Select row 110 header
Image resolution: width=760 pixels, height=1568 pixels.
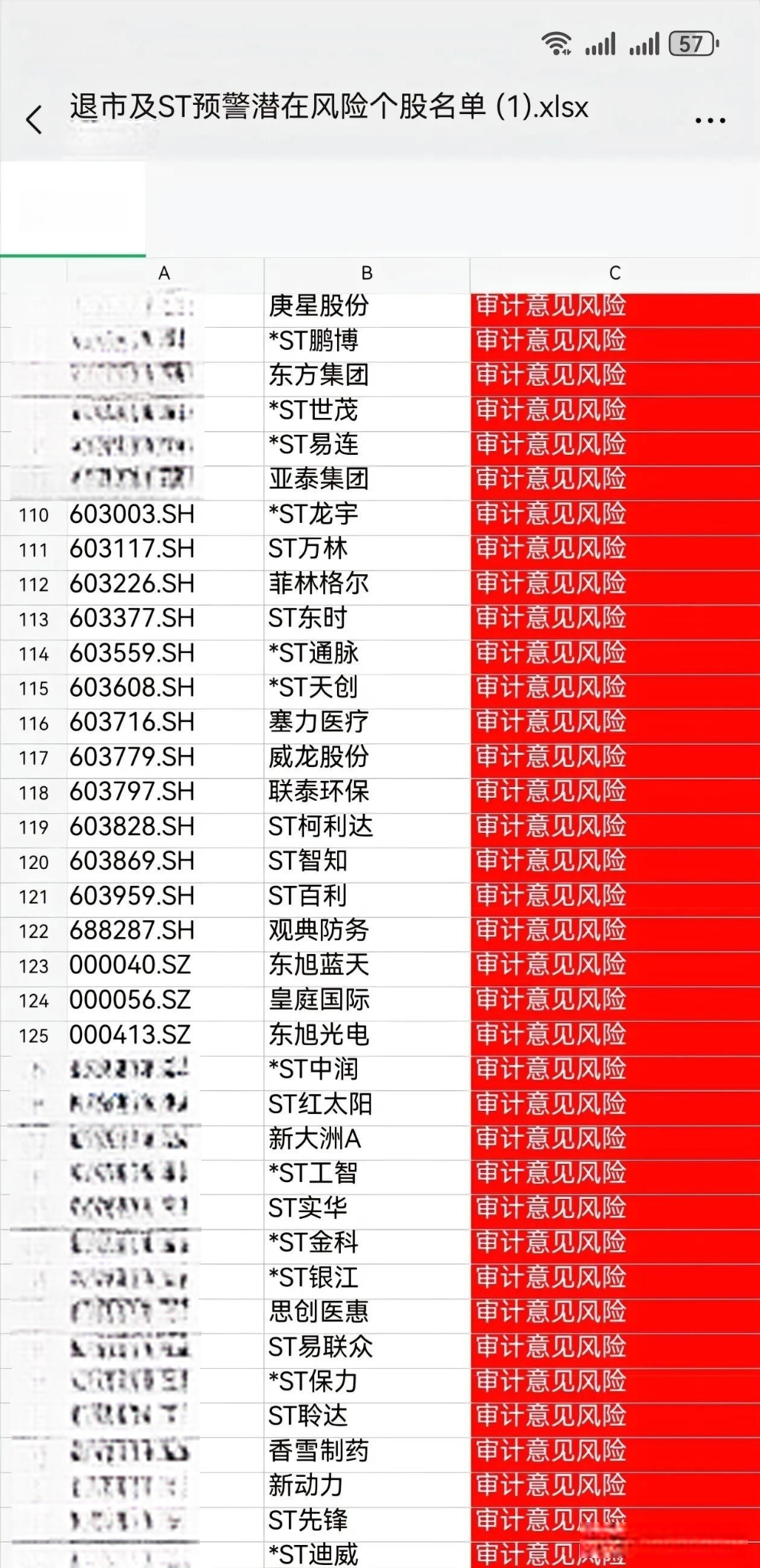(x=34, y=514)
